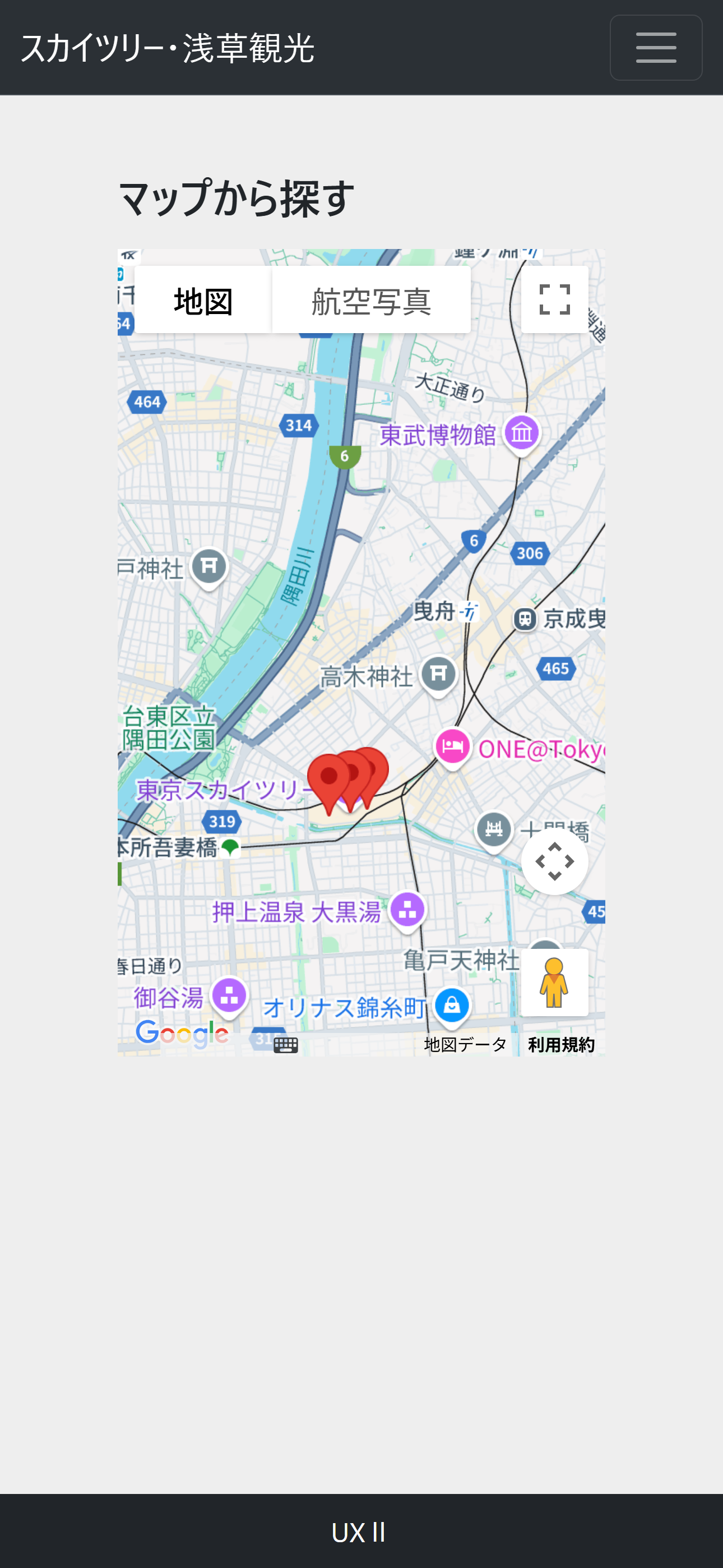Open the hamburger navigation menu

tap(655, 48)
